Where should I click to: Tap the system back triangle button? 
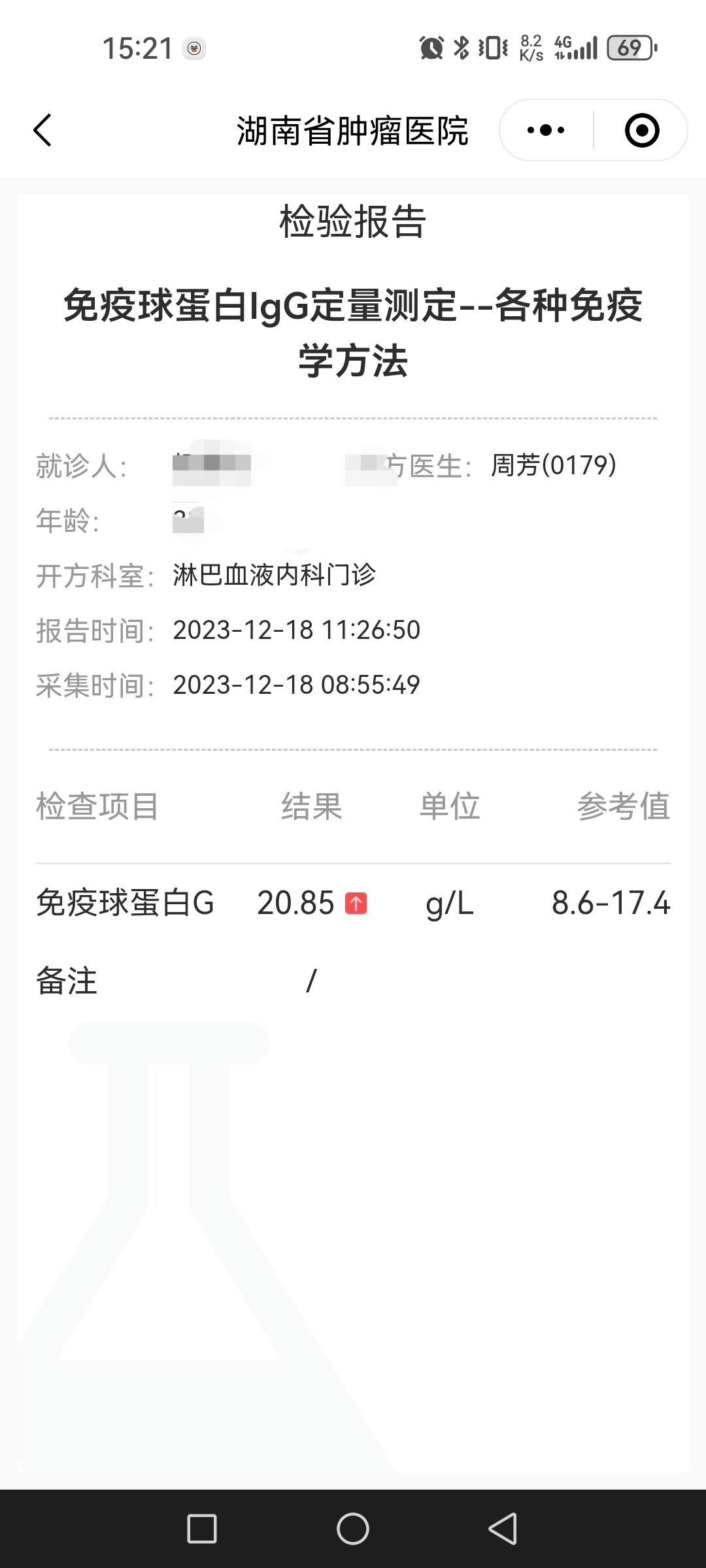coord(503,1529)
